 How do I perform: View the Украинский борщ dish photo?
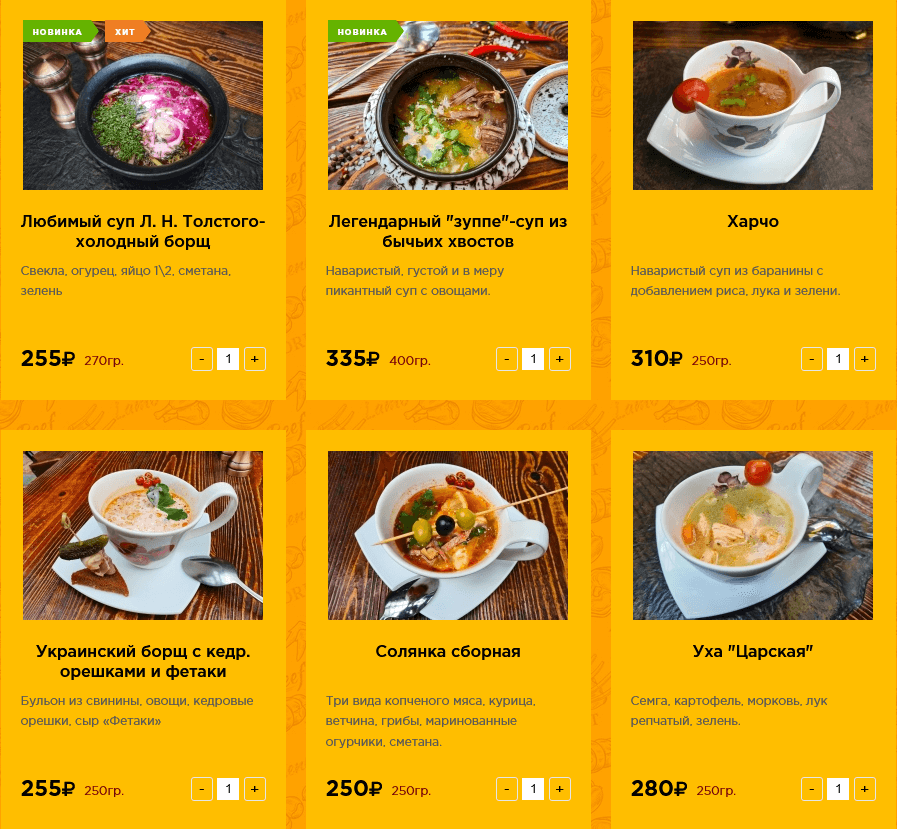point(143,535)
